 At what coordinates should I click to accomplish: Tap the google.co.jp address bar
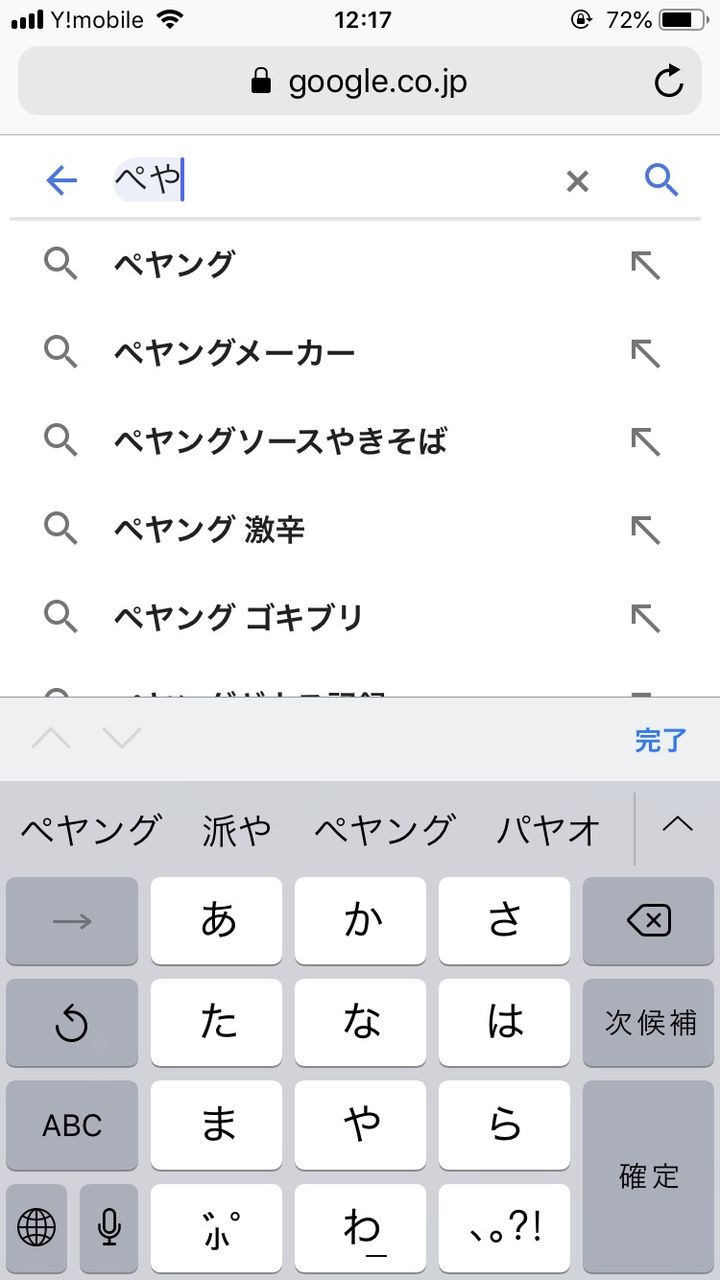tap(360, 81)
